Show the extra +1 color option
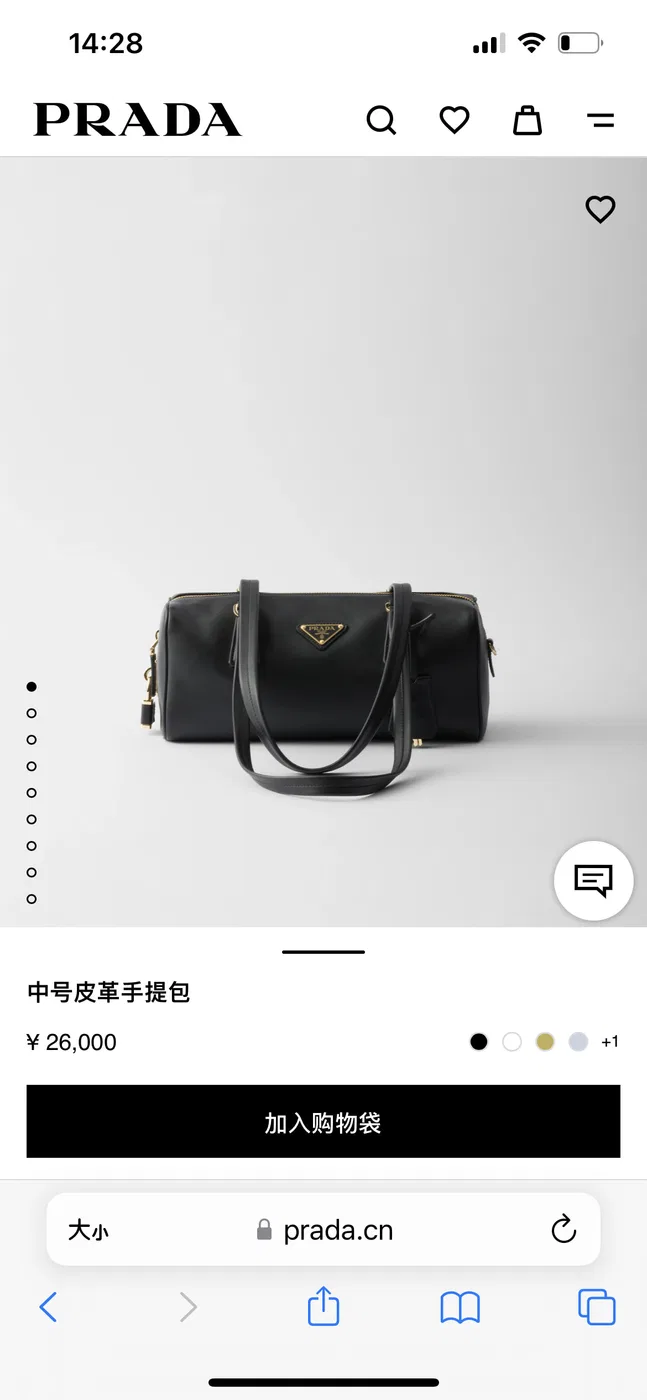647x1400 pixels. [610, 1042]
